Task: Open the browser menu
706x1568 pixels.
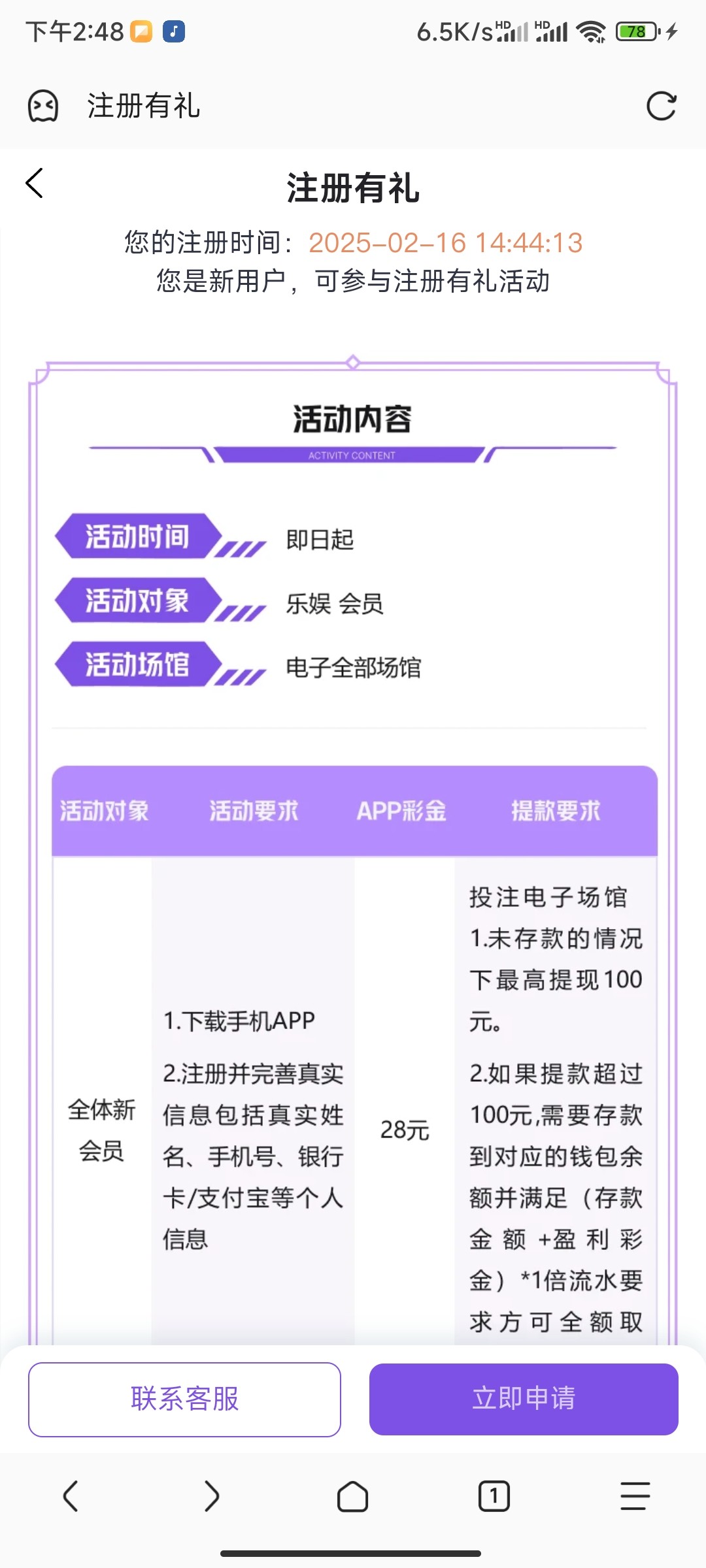Action: pyautogui.click(x=635, y=1495)
